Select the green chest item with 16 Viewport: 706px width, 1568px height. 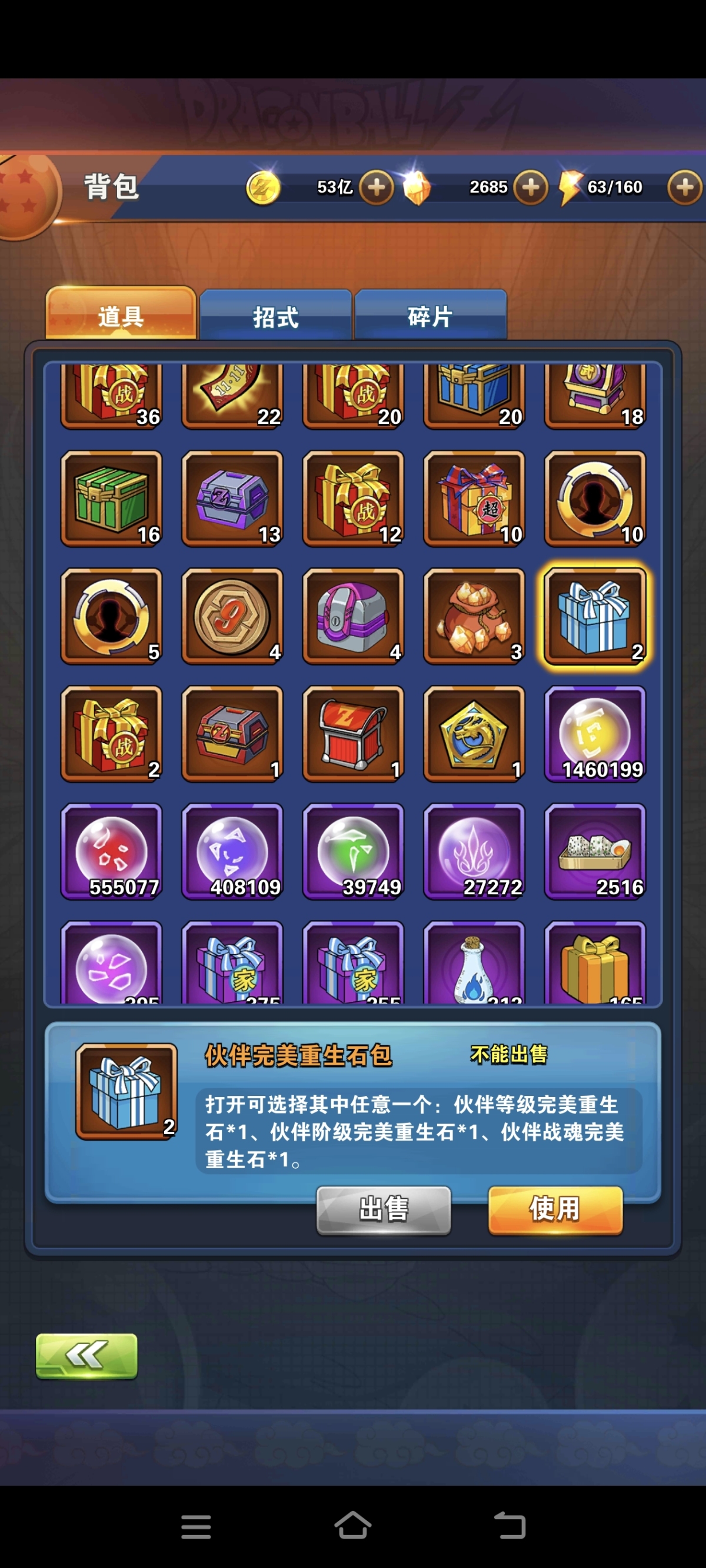point(111,499)
